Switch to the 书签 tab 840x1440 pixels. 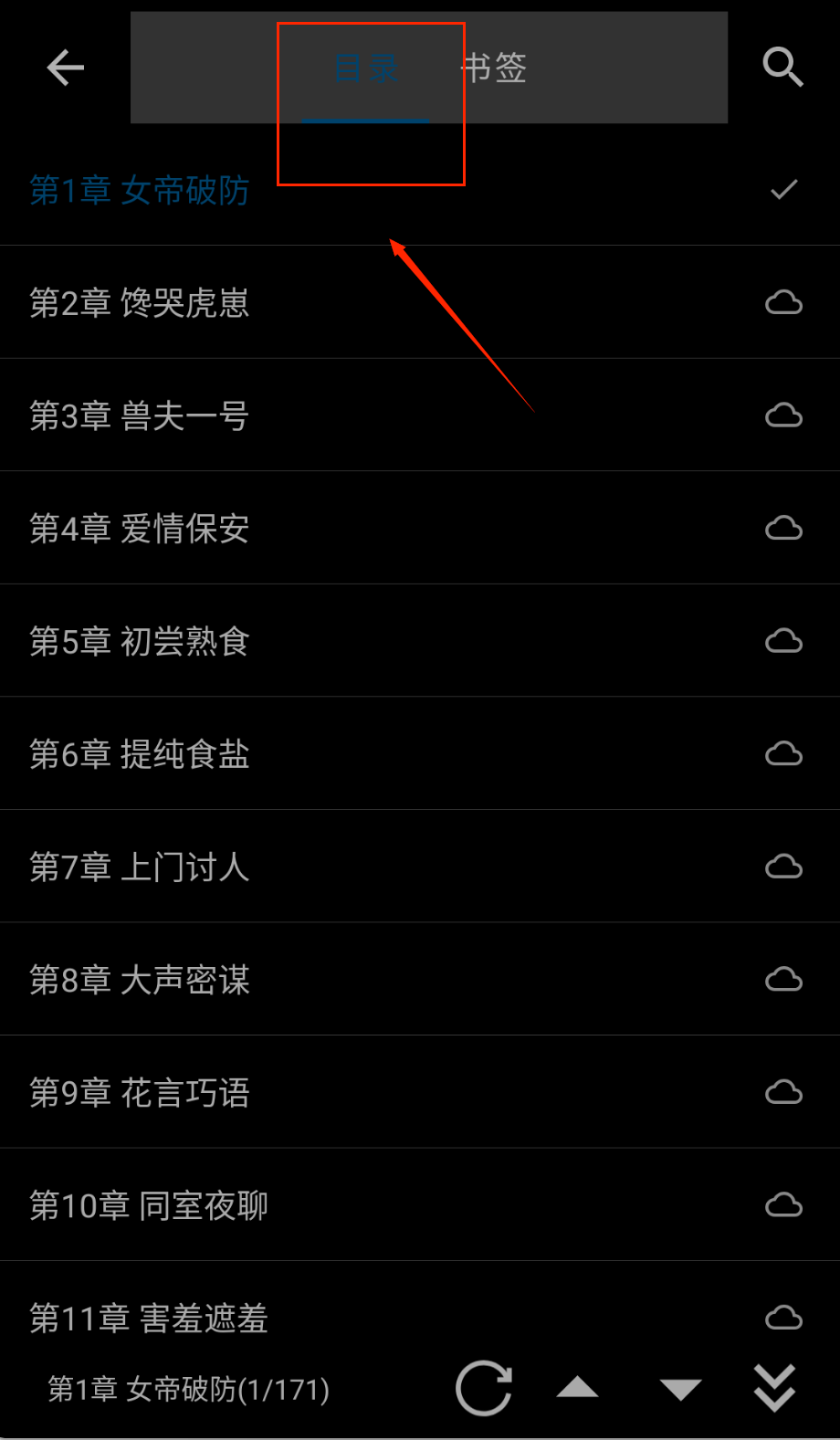tap(494, 68)
